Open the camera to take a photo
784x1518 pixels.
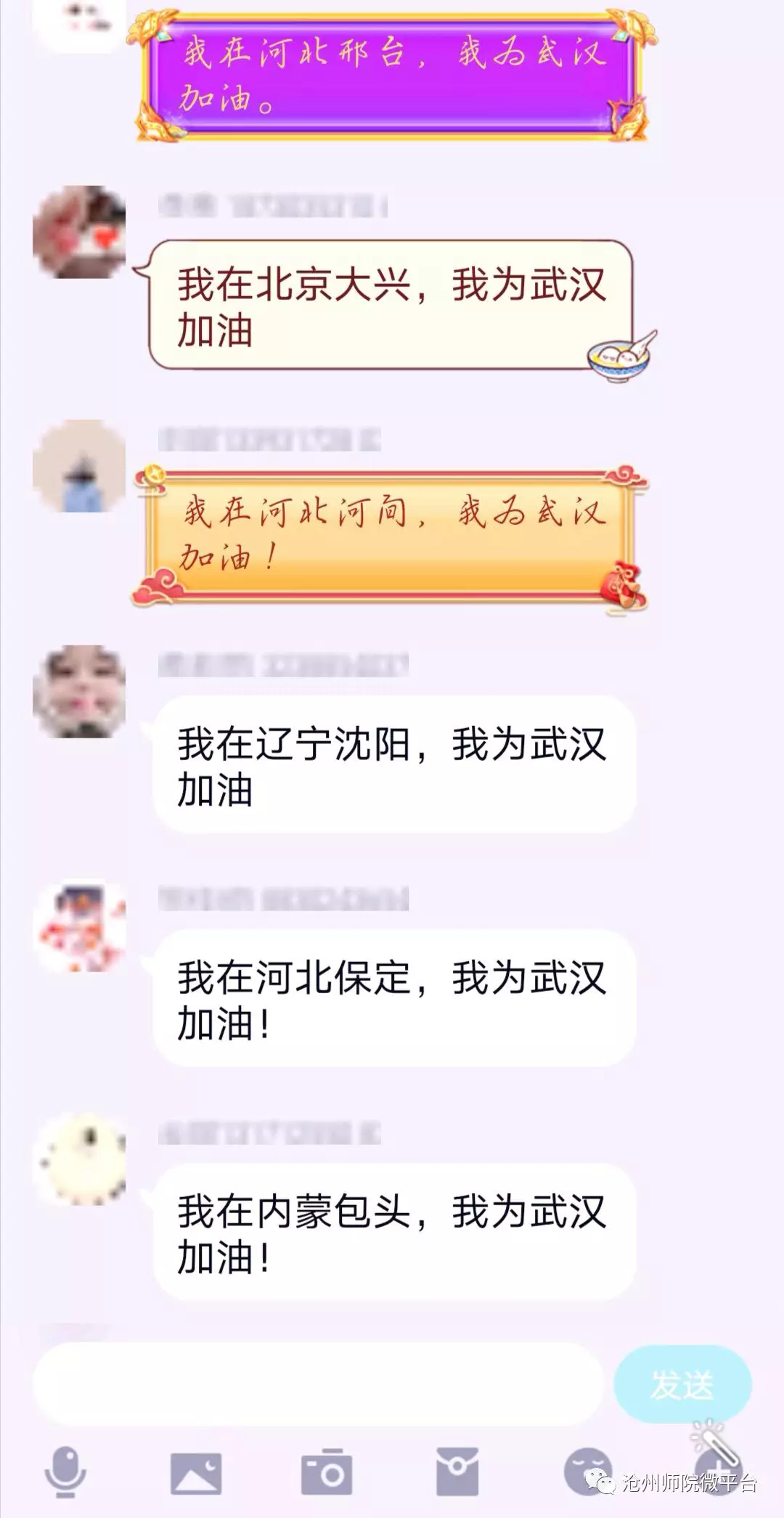326,1473
